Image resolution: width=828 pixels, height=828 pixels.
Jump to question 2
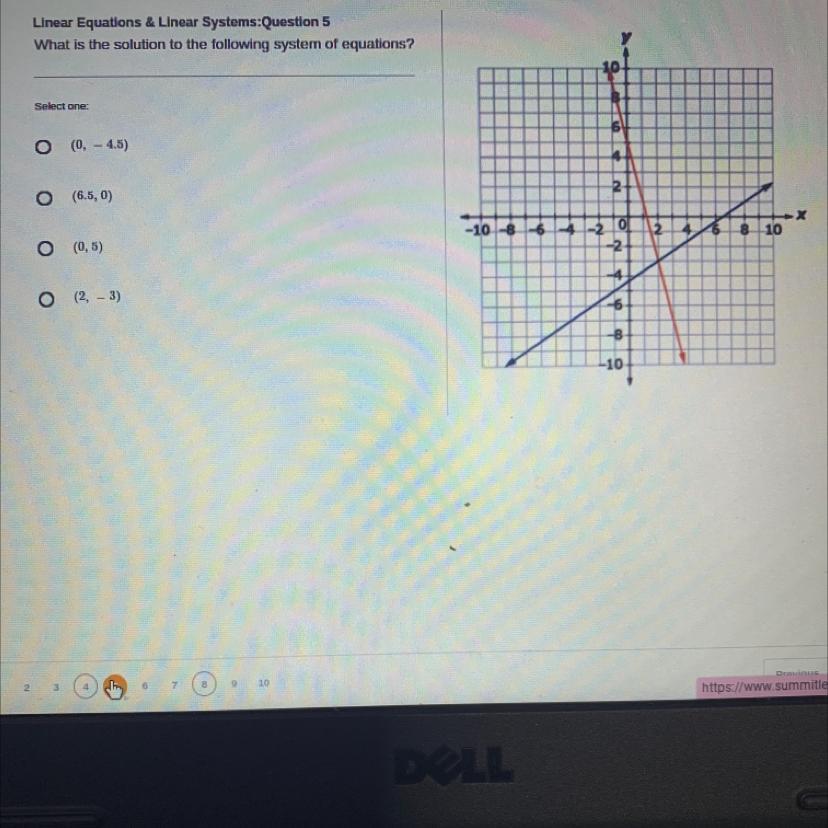[26, 687]
